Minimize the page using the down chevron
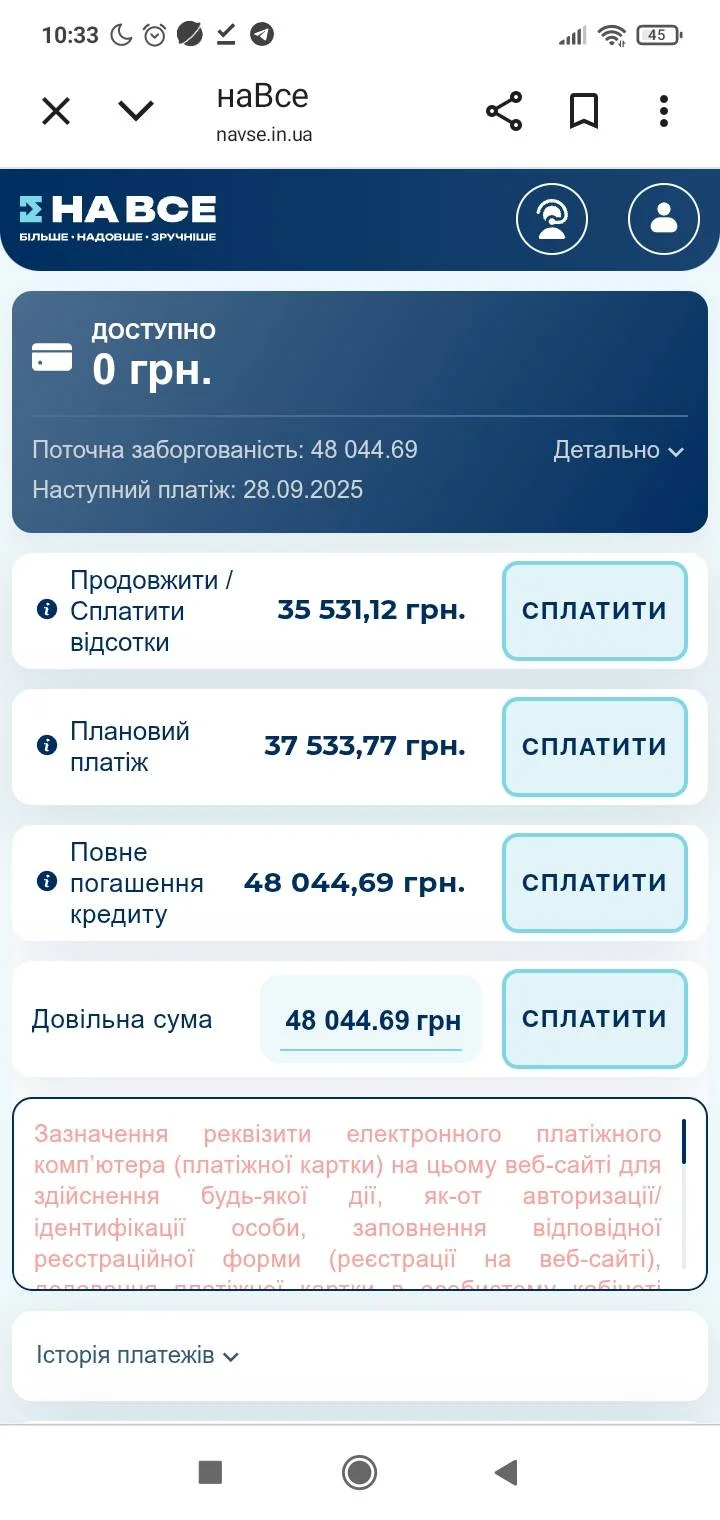720x1520 pixels. pyautogui.click(x=136, y=111)
